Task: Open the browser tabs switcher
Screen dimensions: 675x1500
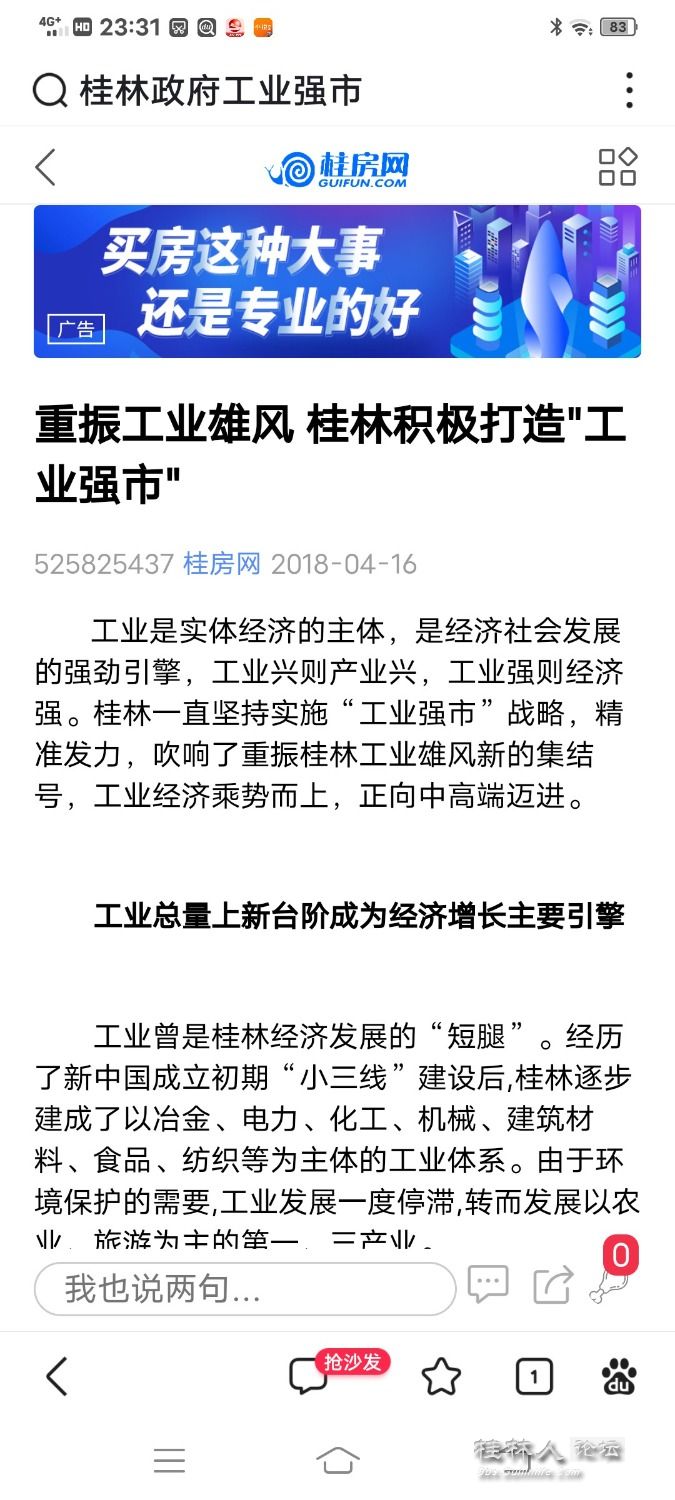Action: point(534,1377)
